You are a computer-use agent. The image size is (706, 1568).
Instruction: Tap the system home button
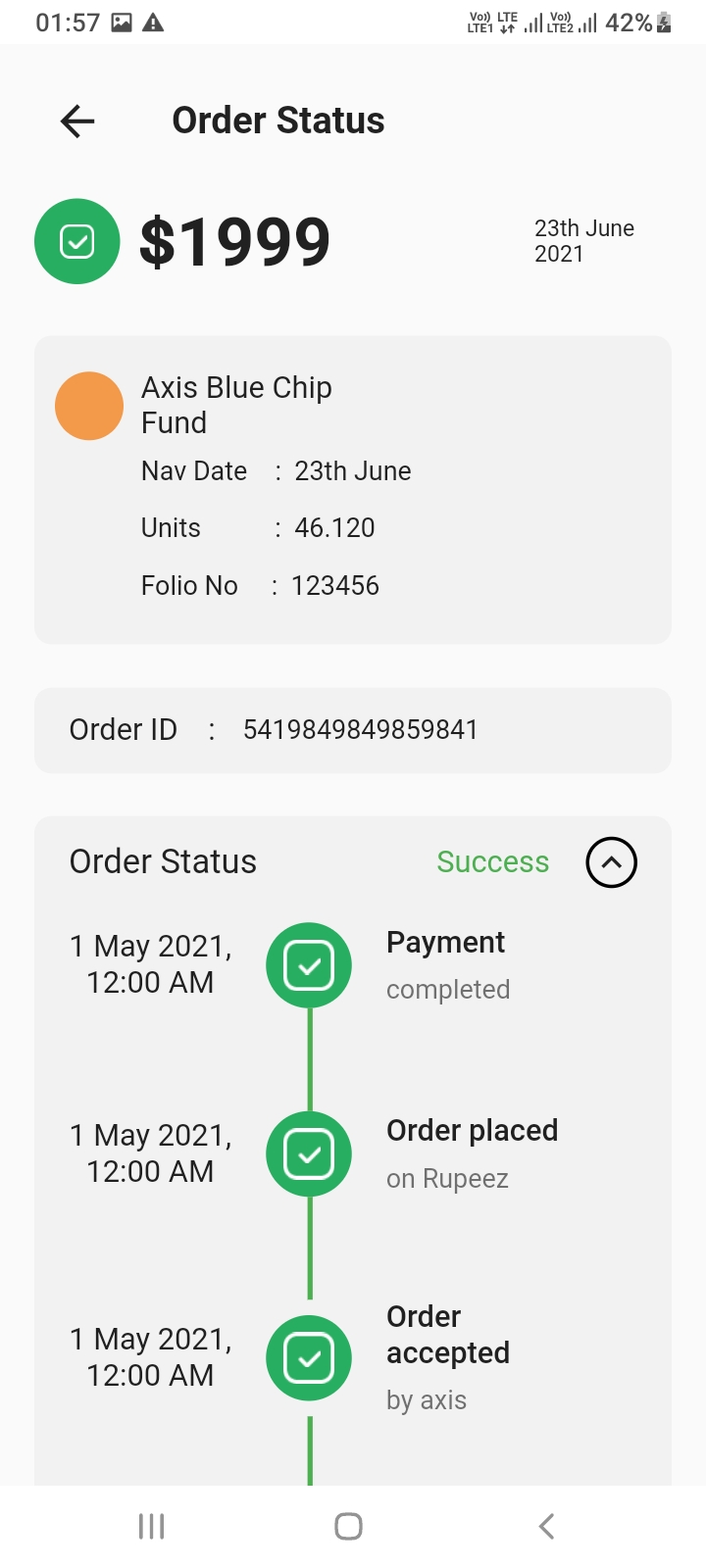tap(348, 1526)
